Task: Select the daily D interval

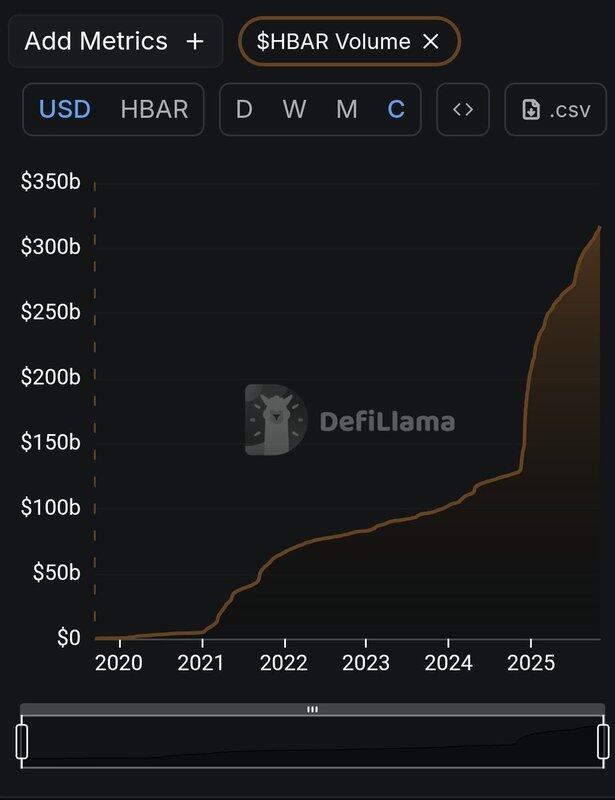Action: point(244,109)
